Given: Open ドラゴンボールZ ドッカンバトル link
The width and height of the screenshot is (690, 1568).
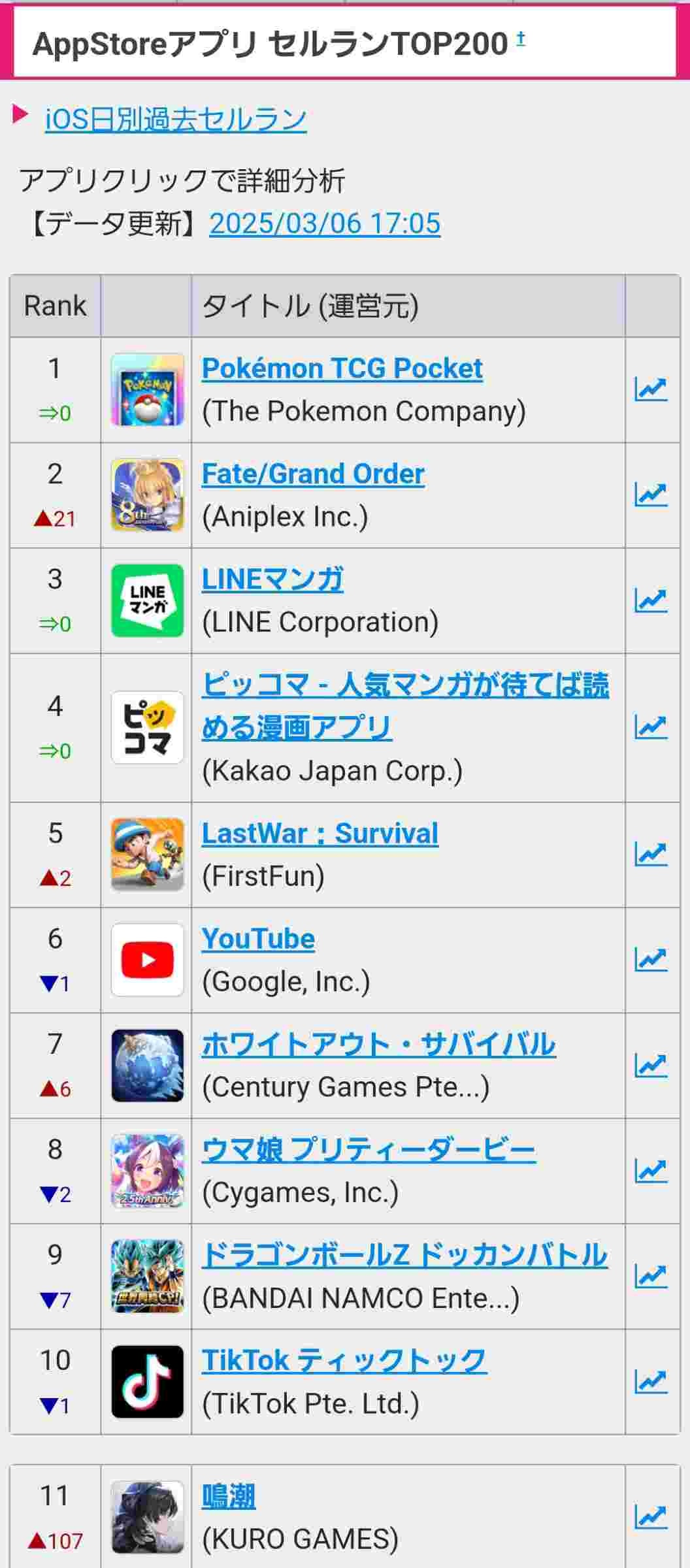Looking at the screenshot, I should point(404,1255).
